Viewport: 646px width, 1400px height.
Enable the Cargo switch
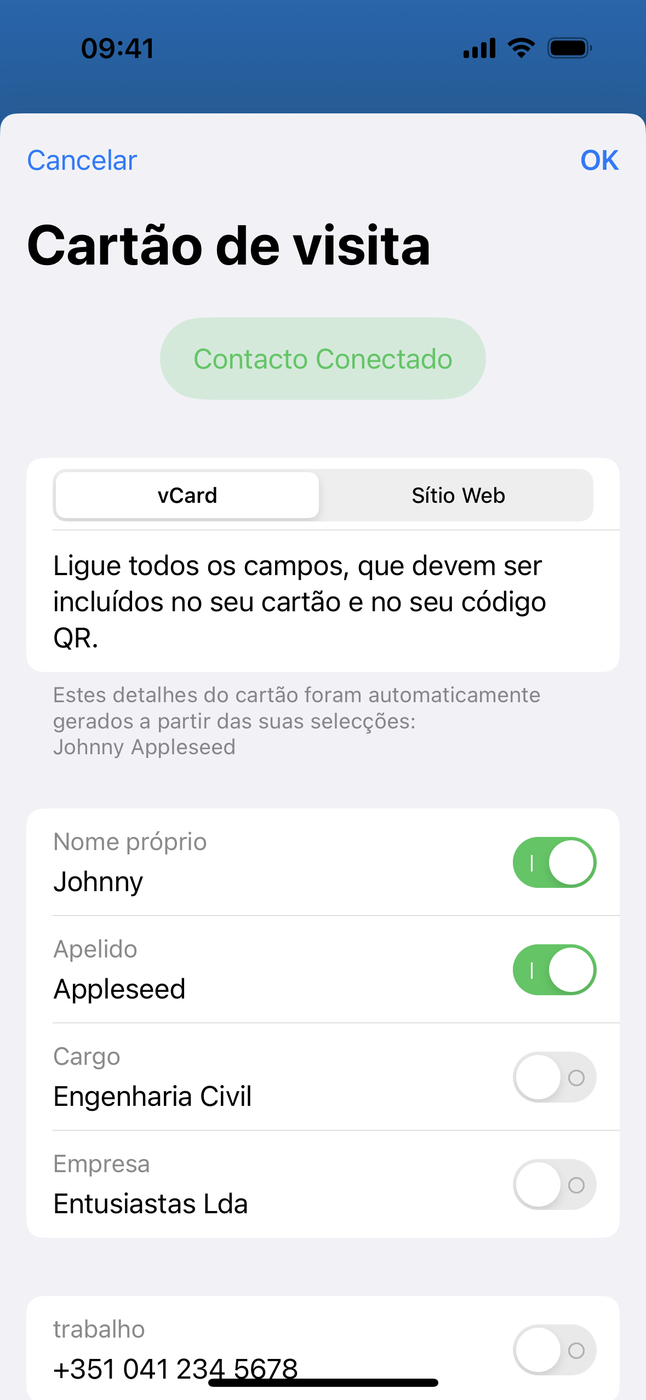(x=554, y=1078)
